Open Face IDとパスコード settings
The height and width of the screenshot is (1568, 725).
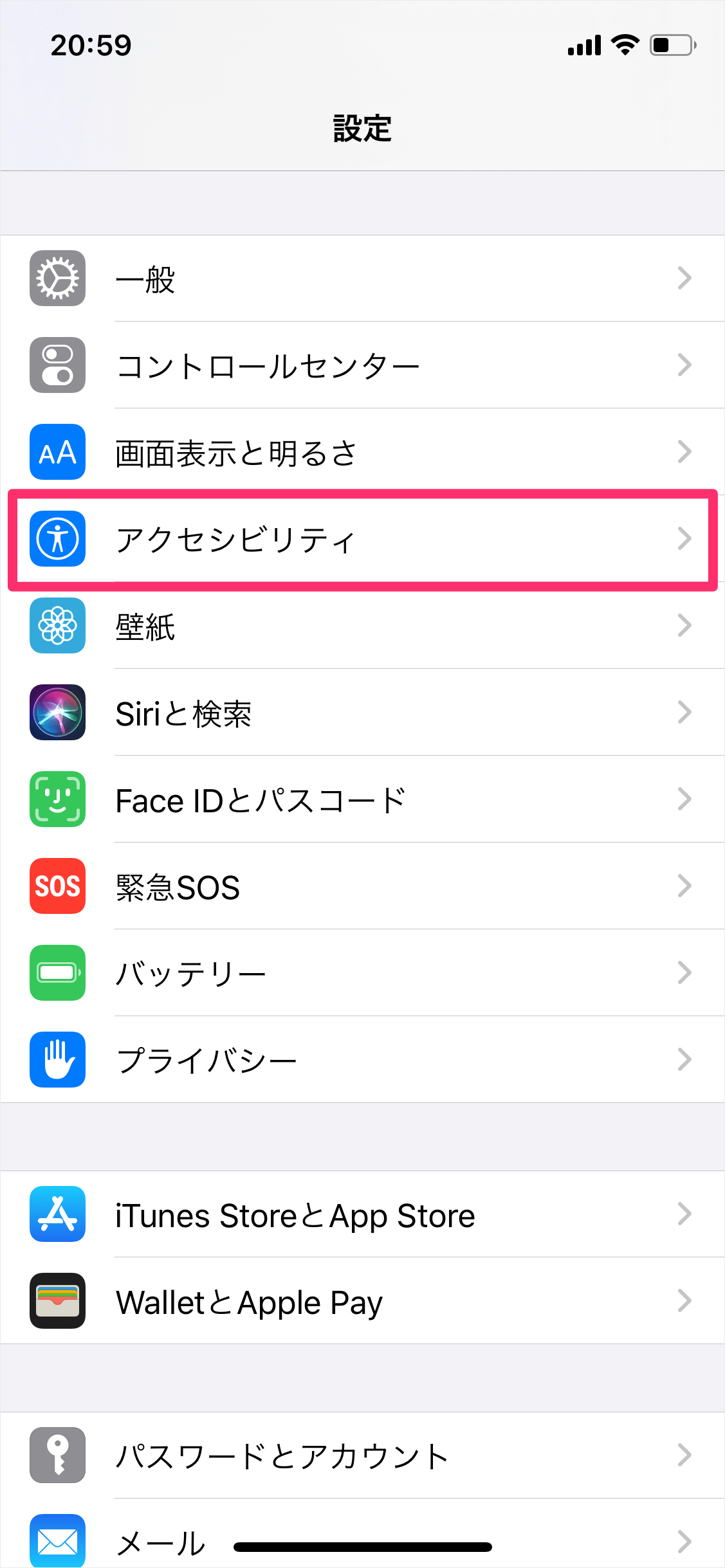(362, 799)
